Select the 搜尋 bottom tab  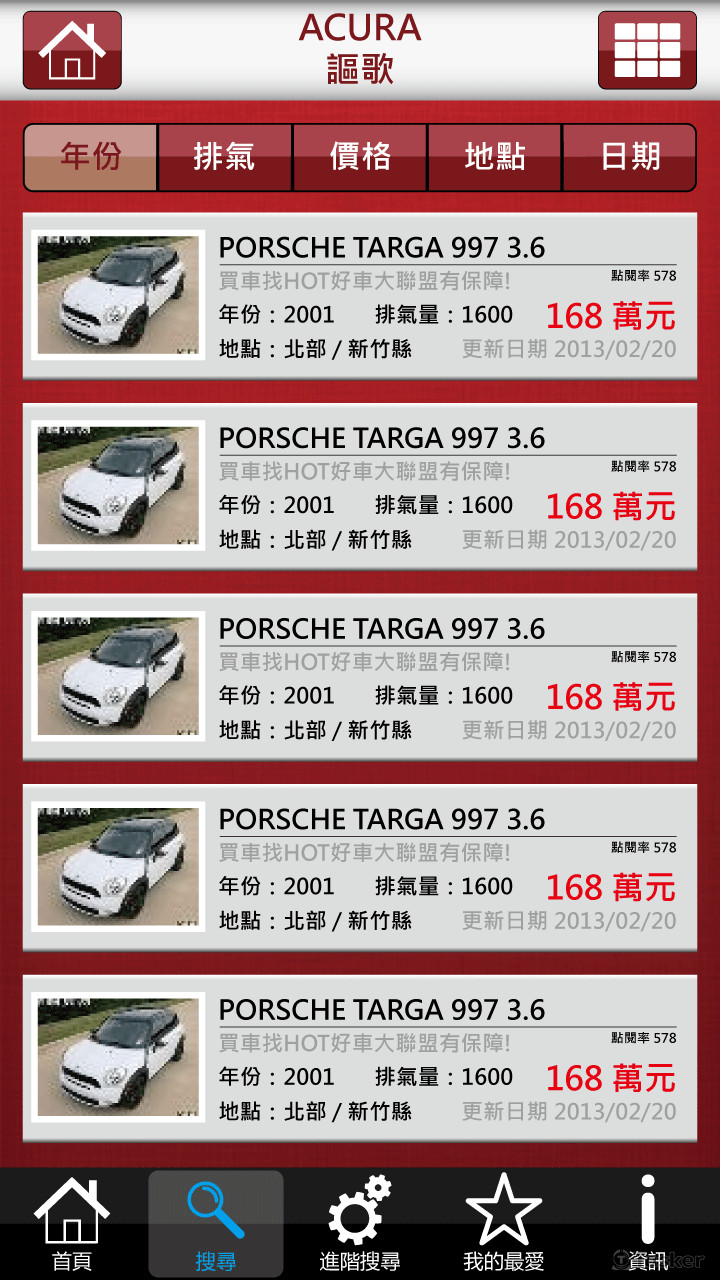(x=216, y=1224)
